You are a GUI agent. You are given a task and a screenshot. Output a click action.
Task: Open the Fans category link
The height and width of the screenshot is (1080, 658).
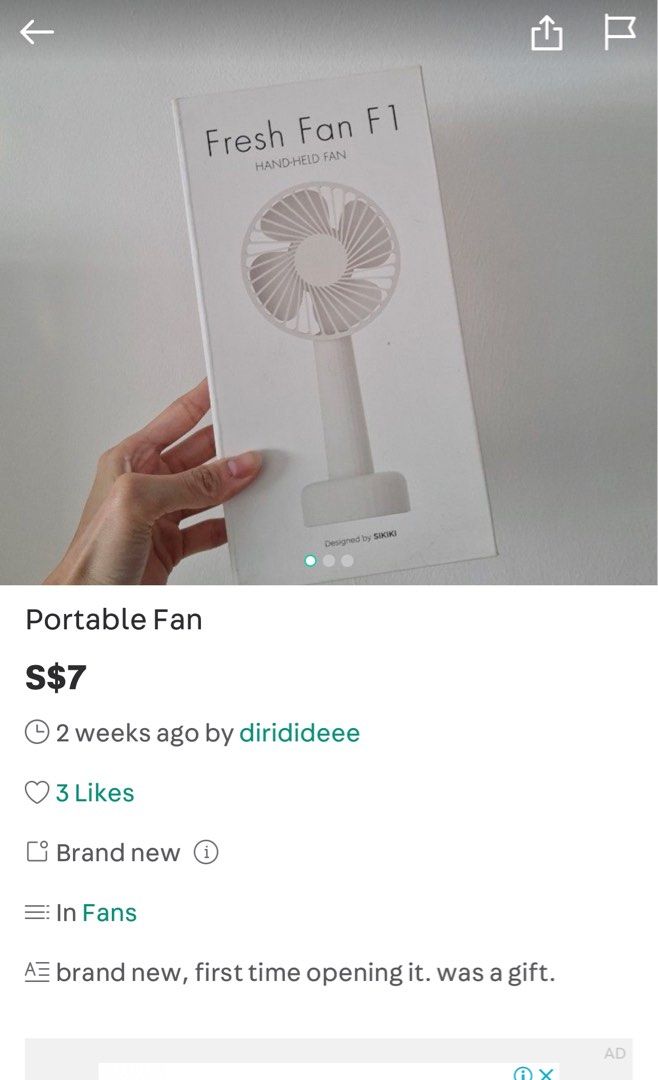[x=109, y=913]
